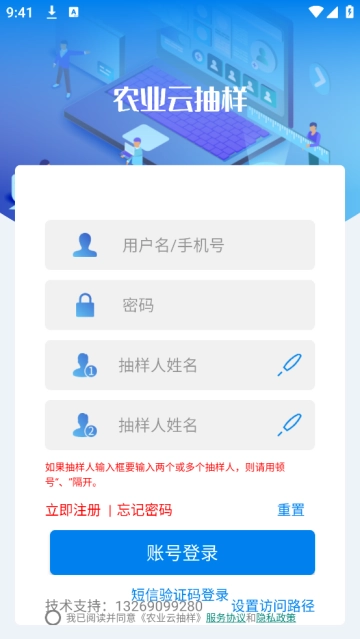Open 立即注册 to register an account
The height and width of the screenshot is (639, 360).
(x=73, y=510)
